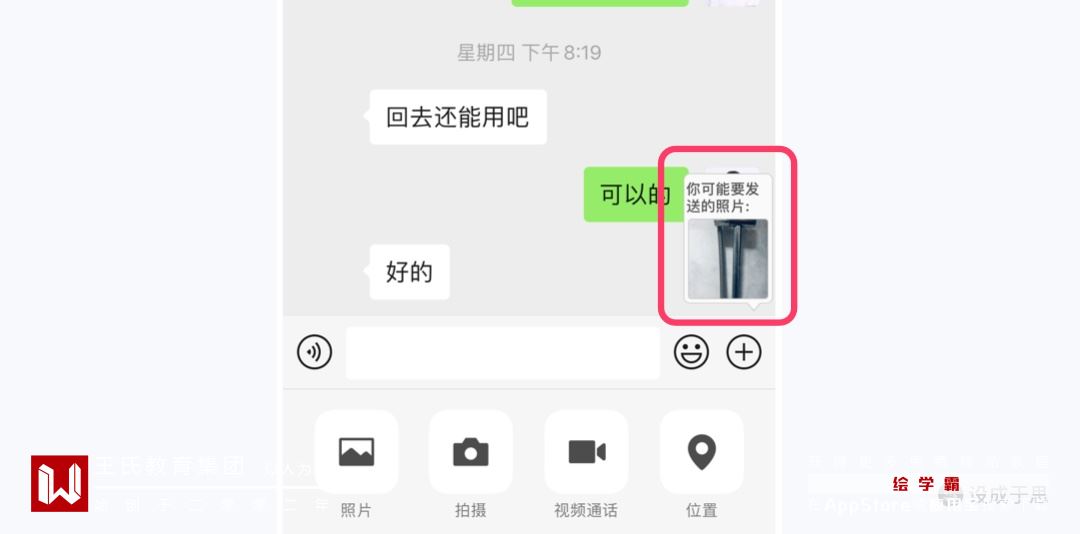
Task: Open 照片 to pick photos
Action: coord(356,452)
